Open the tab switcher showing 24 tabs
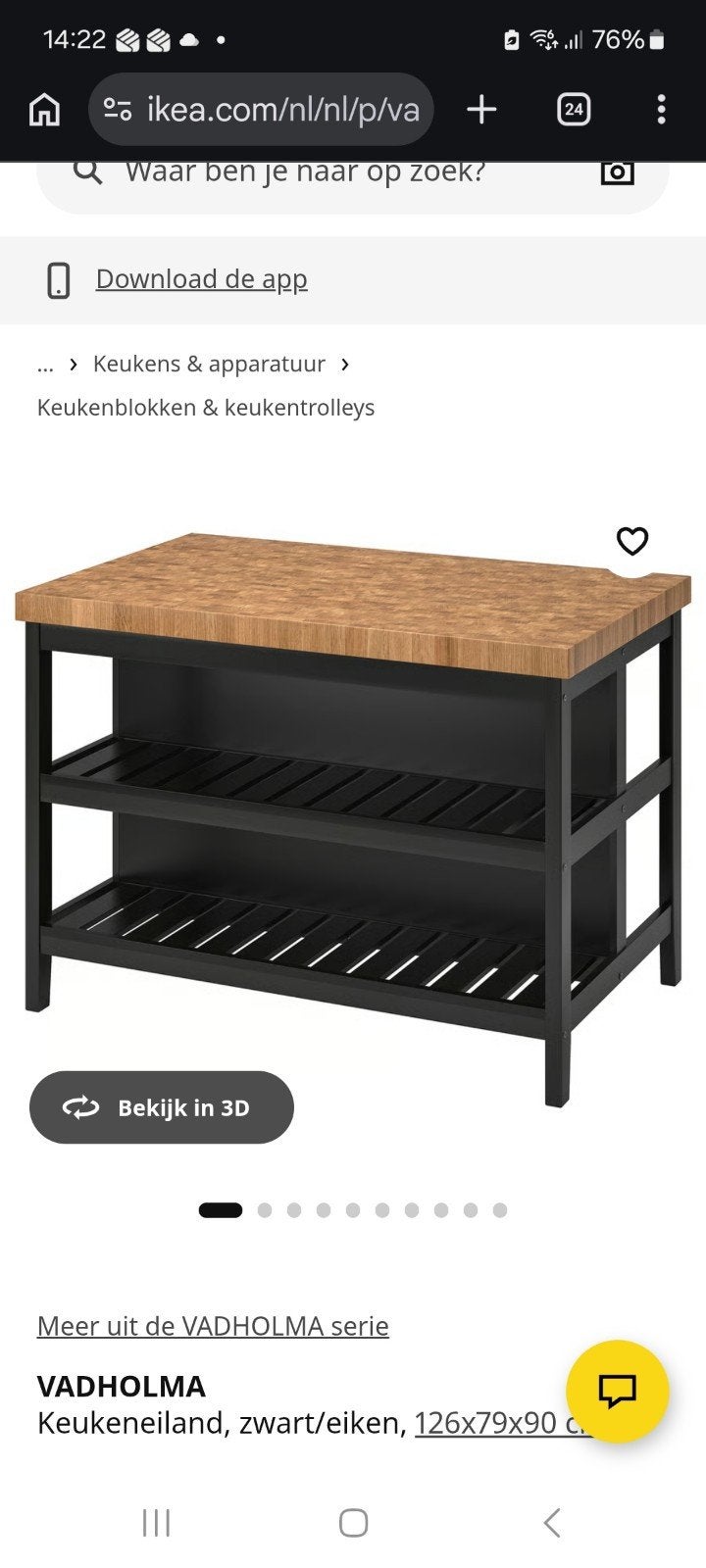Image resolution: width=706 pixels, height=1568 pixels. pyautogui.click(x=574, y=110)
